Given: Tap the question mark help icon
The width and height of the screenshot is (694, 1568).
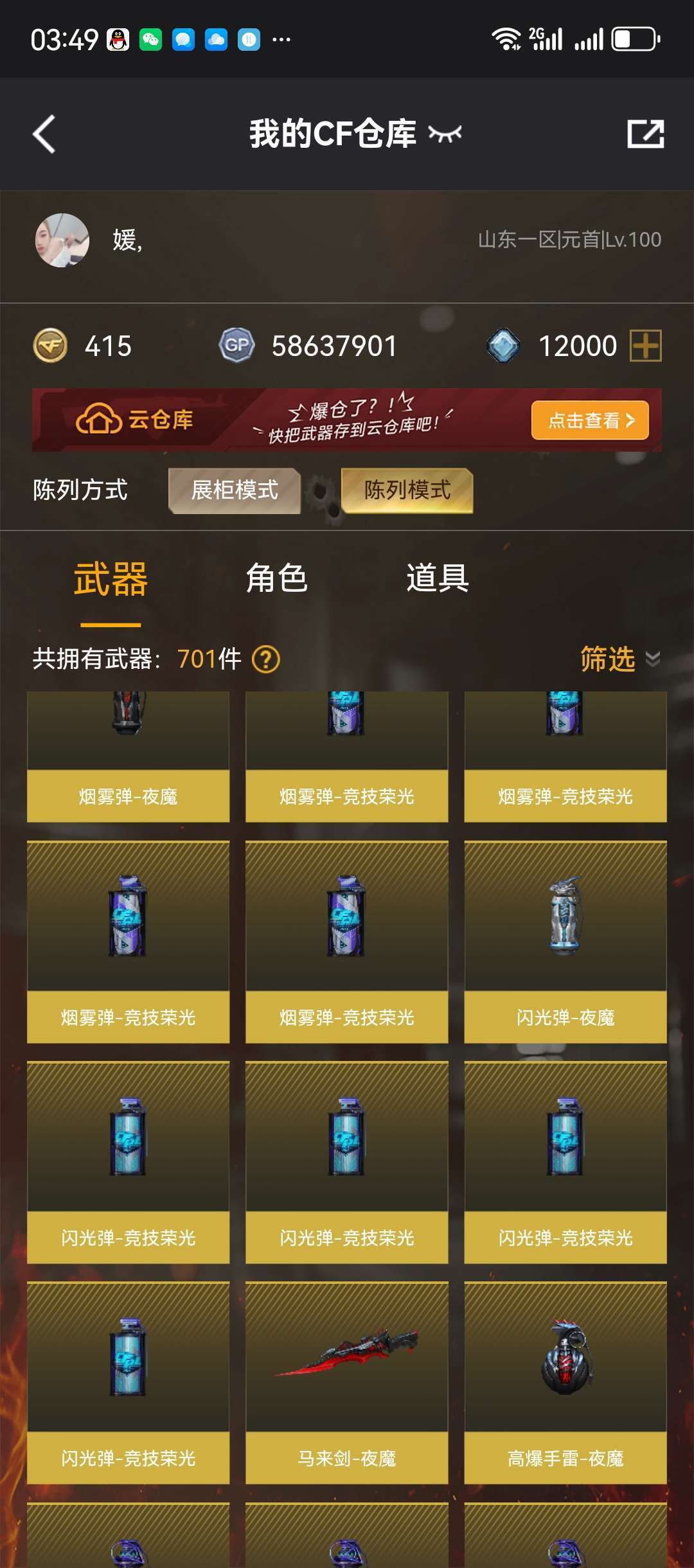Looking at the screenshot, I should coord(266,659).
